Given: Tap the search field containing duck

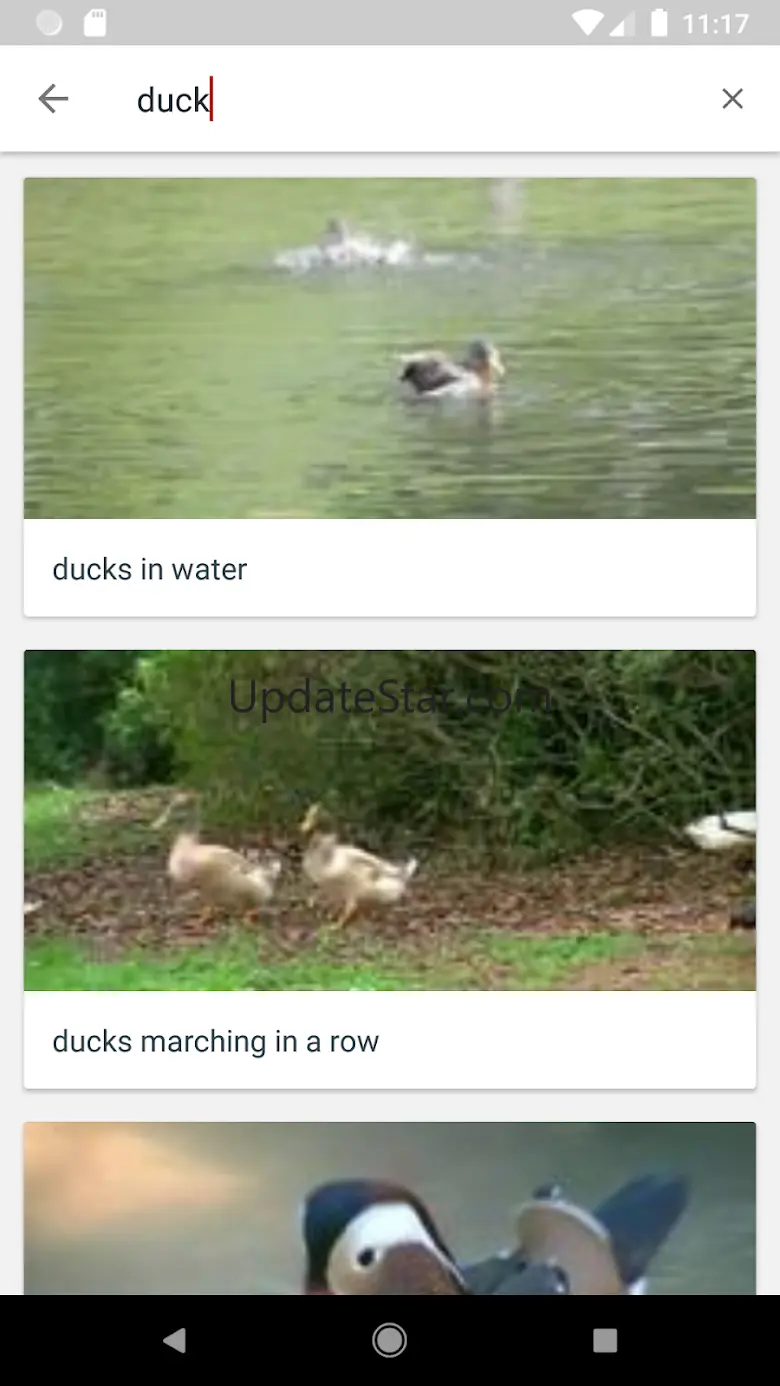Looking at the screenshot, I should pyautogui.click(x=400, y=99).
